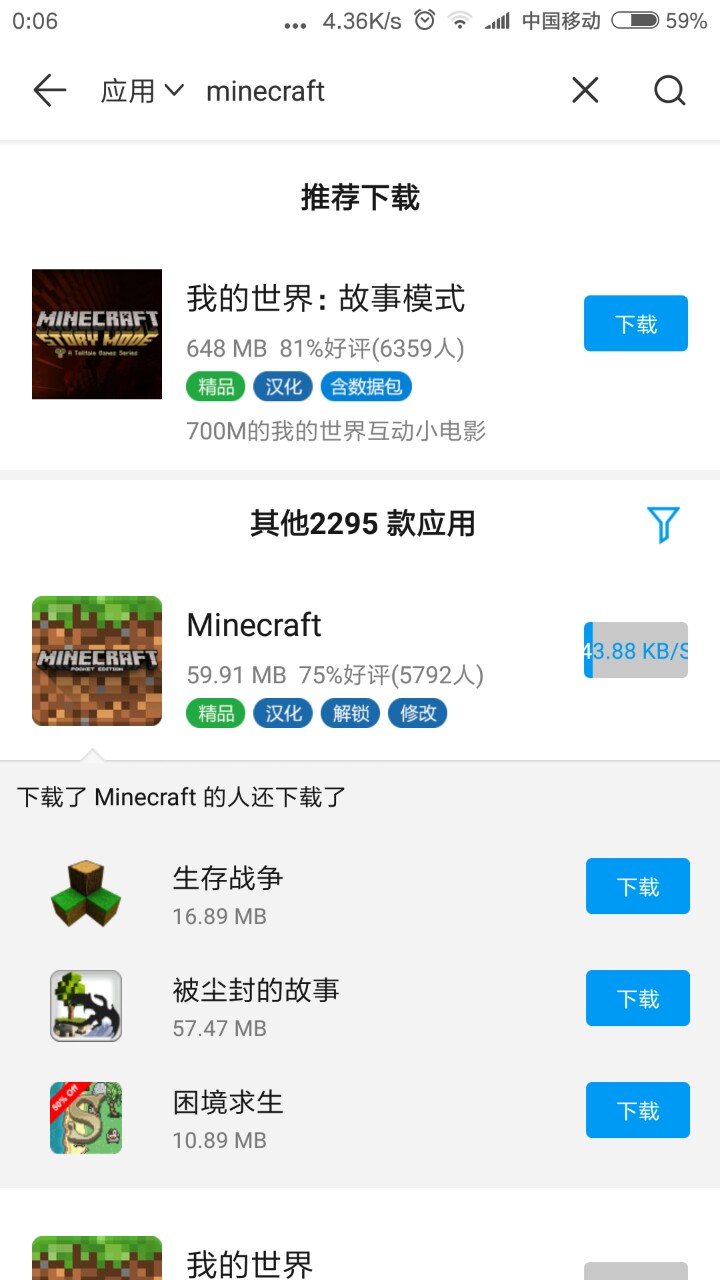This screenshot has width=720, height=1280.
Task: Run search with the magnifier icon
Action: point(670,91)
